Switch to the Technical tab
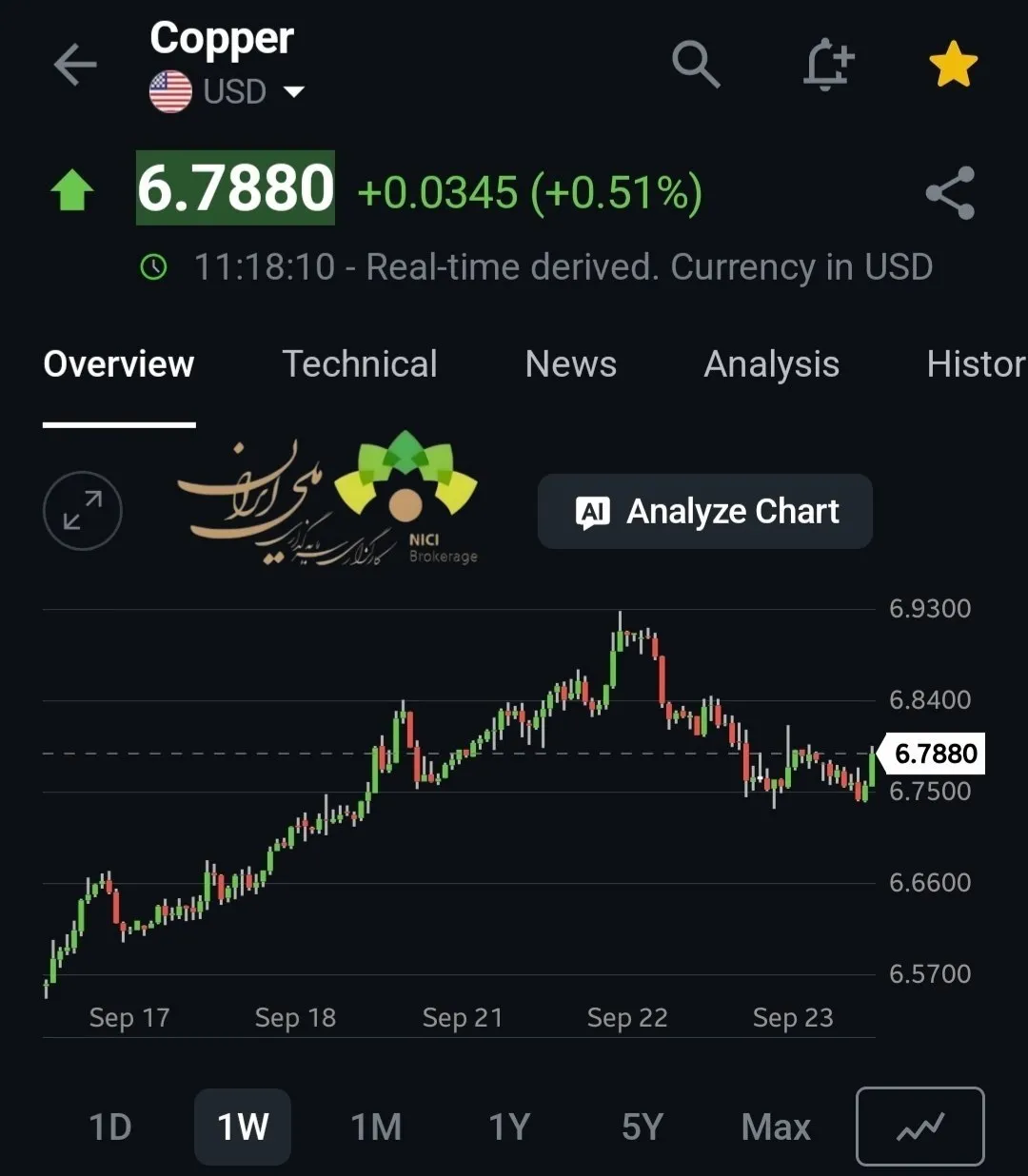Screen dimensions: 1028x1176 [360, 363]
